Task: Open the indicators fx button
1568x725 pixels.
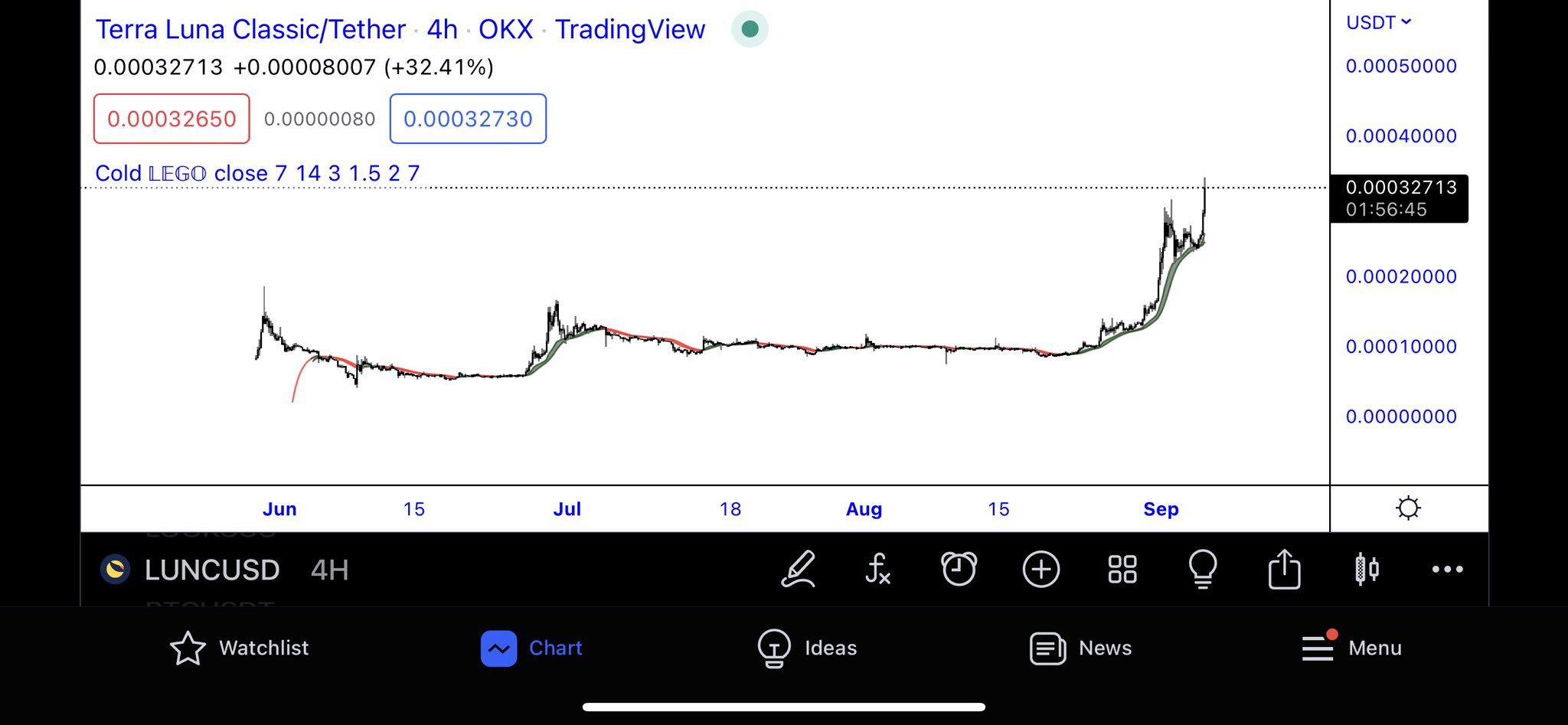Action: tap(877, 570)
